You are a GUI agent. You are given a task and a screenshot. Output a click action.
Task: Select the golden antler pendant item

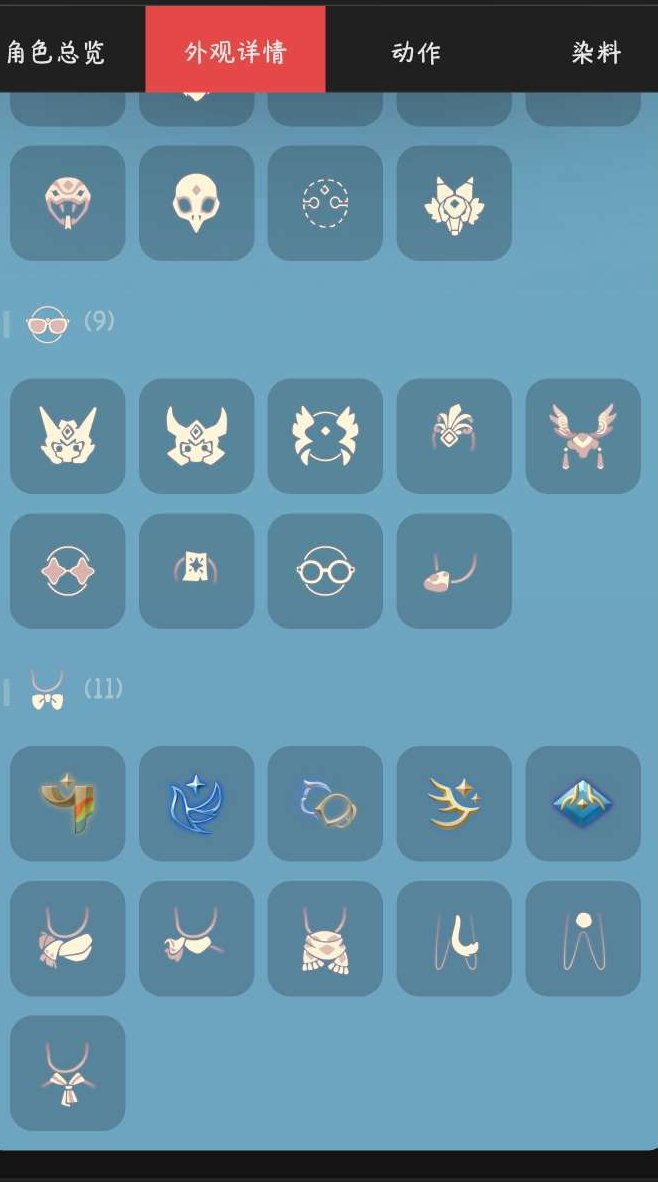pyautogui.click(x=454, y=803)
